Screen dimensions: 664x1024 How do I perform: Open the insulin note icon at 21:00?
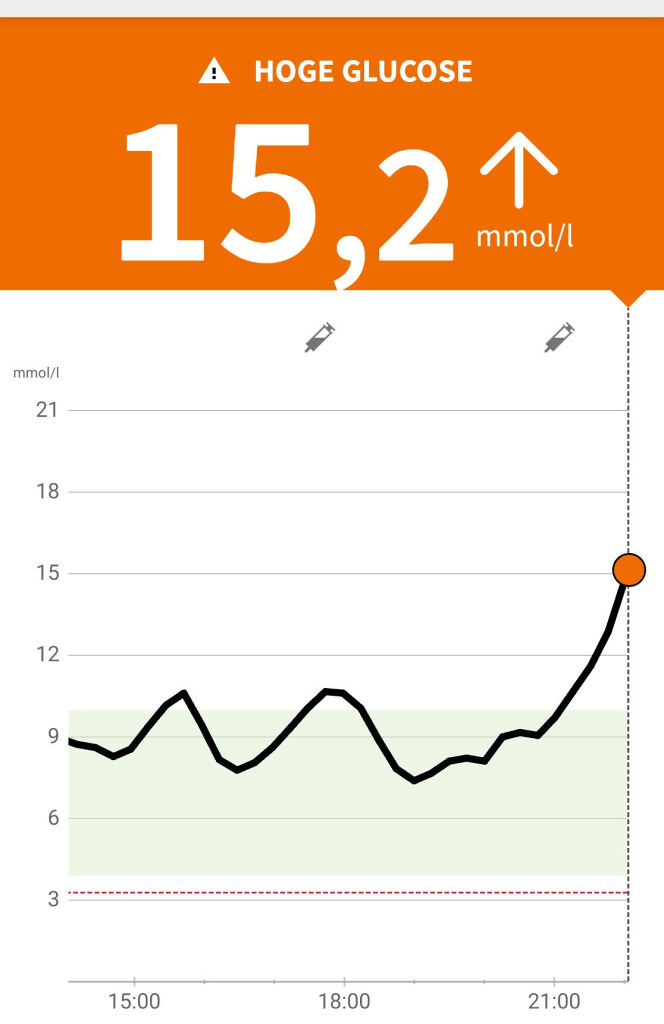560,337
